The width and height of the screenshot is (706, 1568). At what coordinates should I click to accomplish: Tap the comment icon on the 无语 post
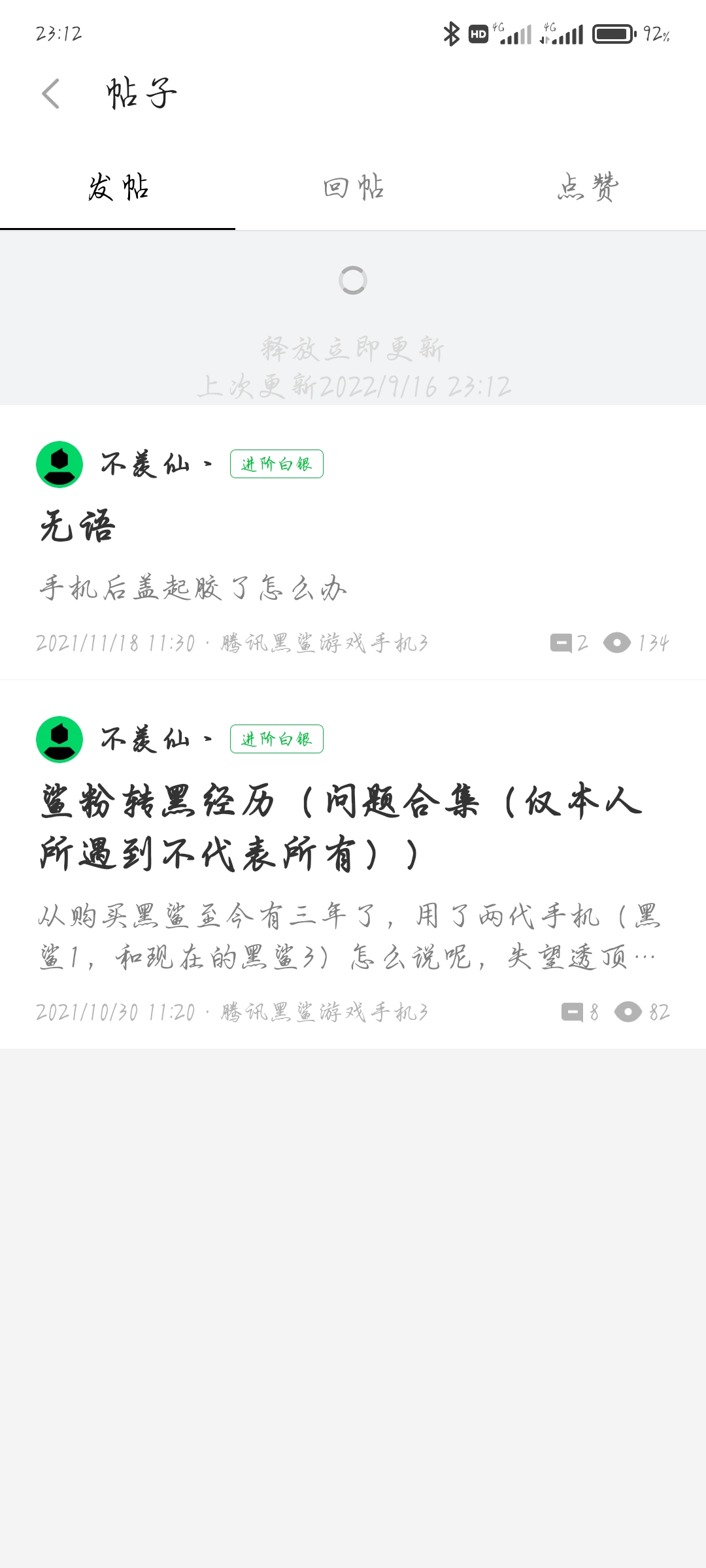click(x=561, y=643)
